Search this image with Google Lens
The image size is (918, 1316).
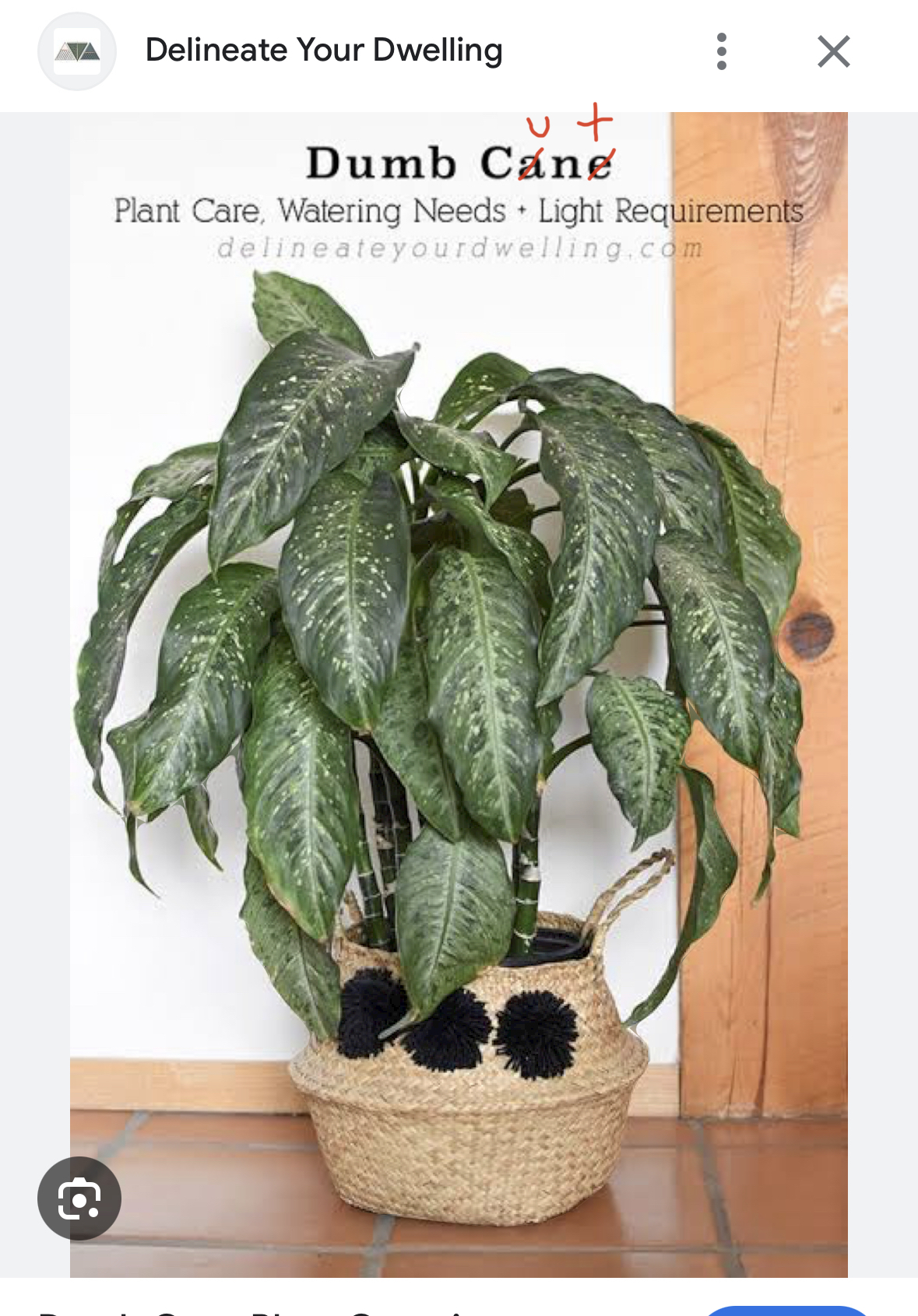pyautogui.click(x=79, y=1198)
